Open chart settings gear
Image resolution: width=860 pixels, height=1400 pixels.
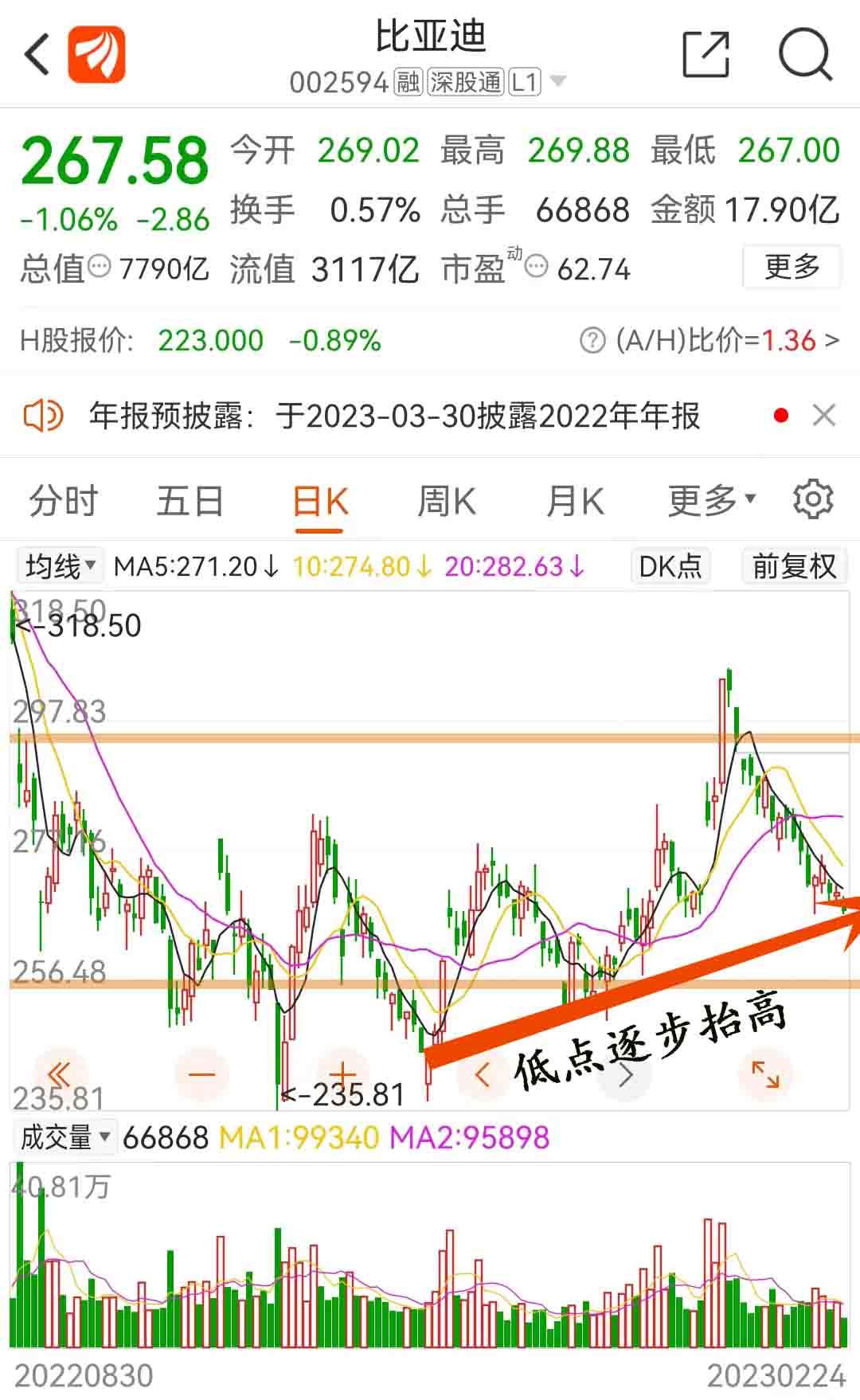tap(813, 500)
